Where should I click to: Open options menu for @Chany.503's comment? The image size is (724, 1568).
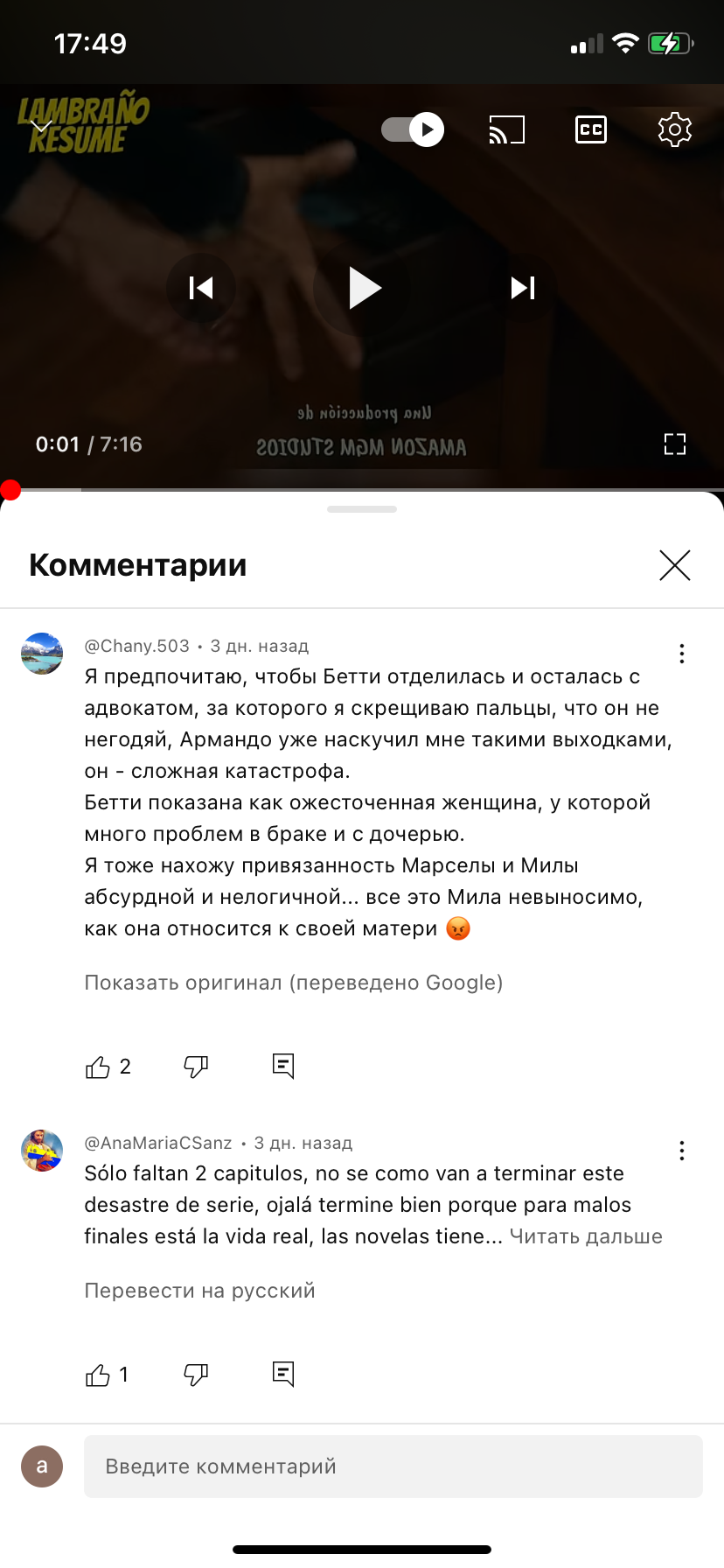click(682, 654)
